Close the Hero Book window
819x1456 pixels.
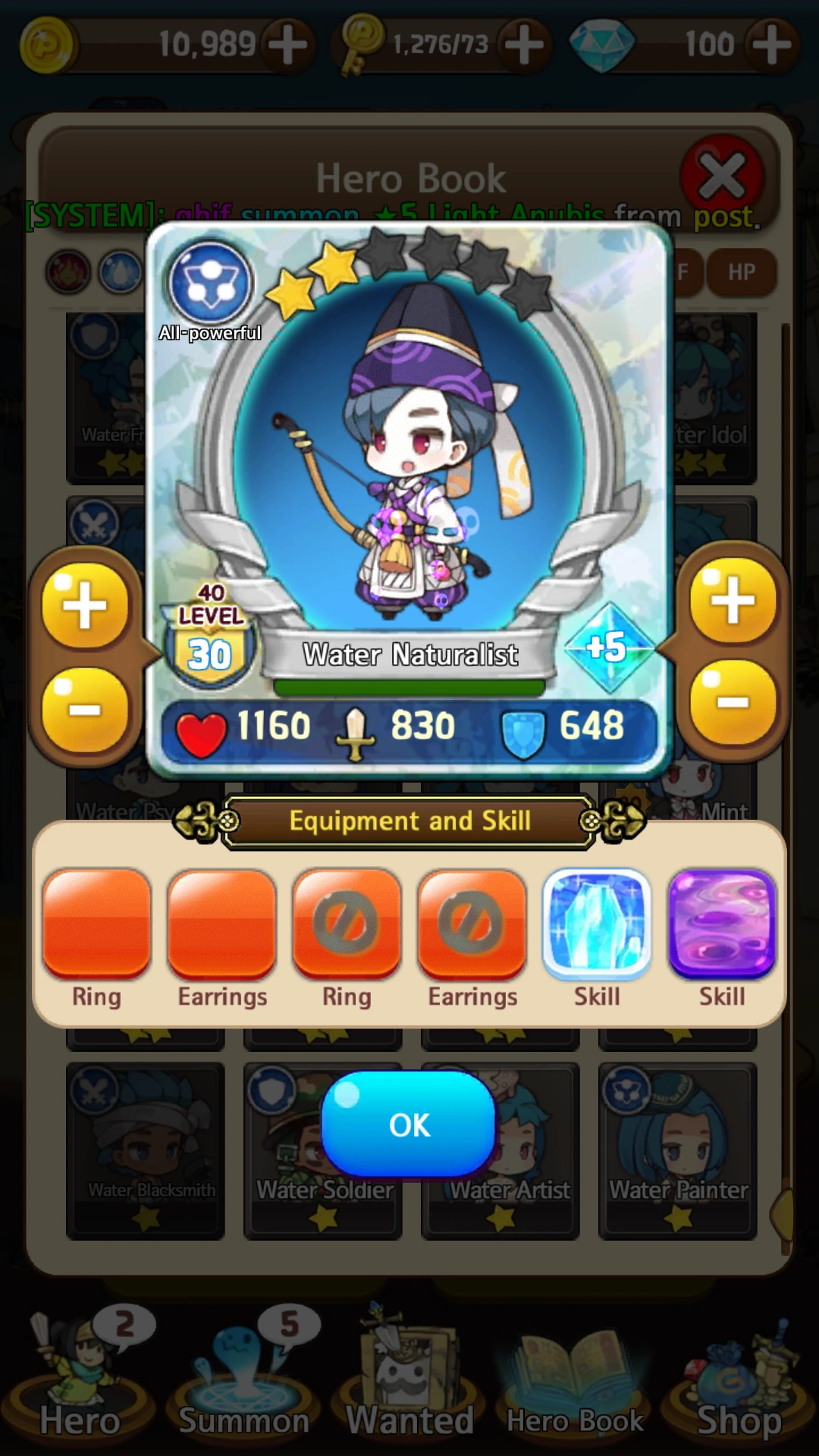721,176
